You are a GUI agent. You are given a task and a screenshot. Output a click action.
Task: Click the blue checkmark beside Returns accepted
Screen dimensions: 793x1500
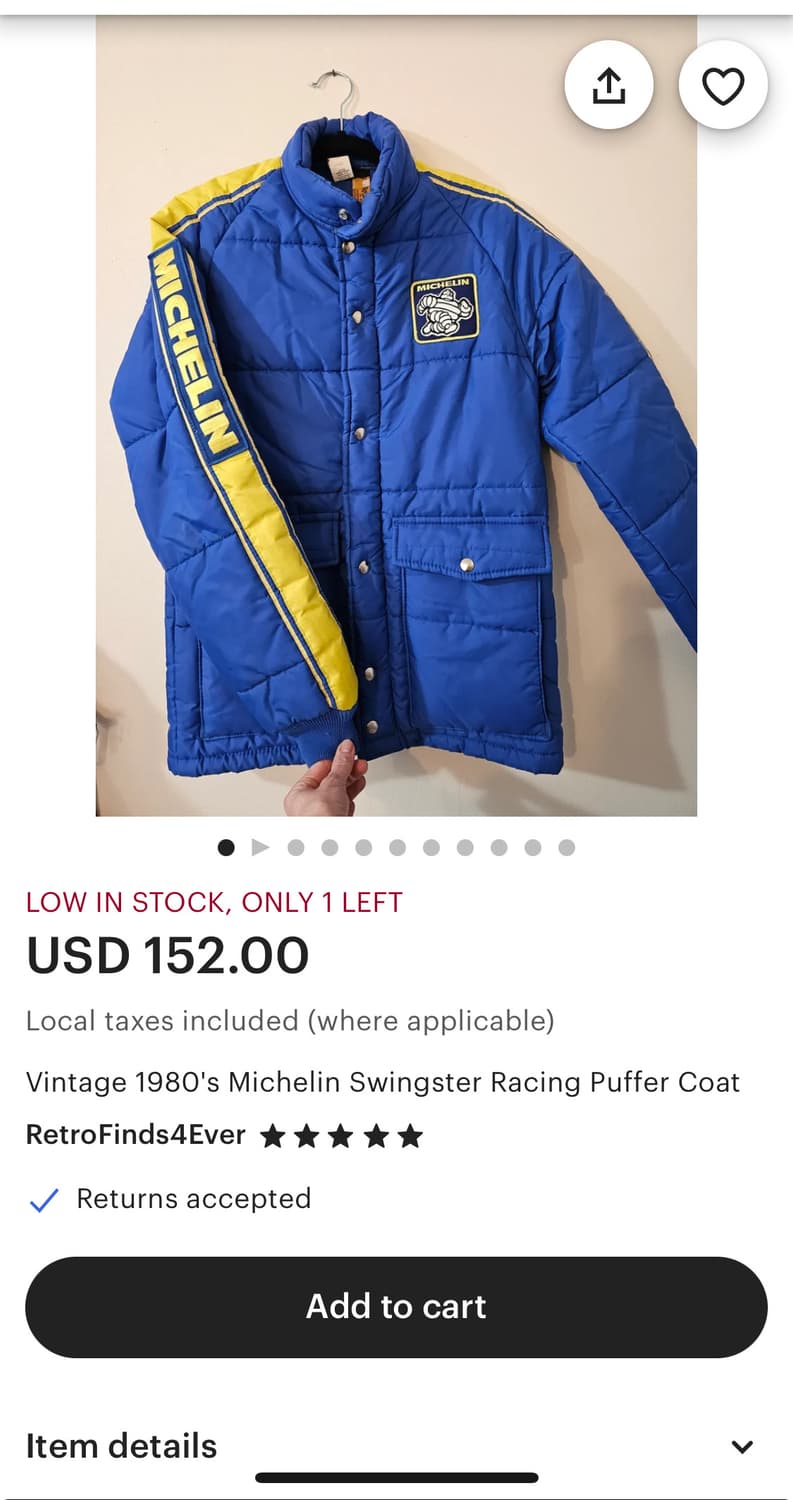click(x=43, y=1199)
